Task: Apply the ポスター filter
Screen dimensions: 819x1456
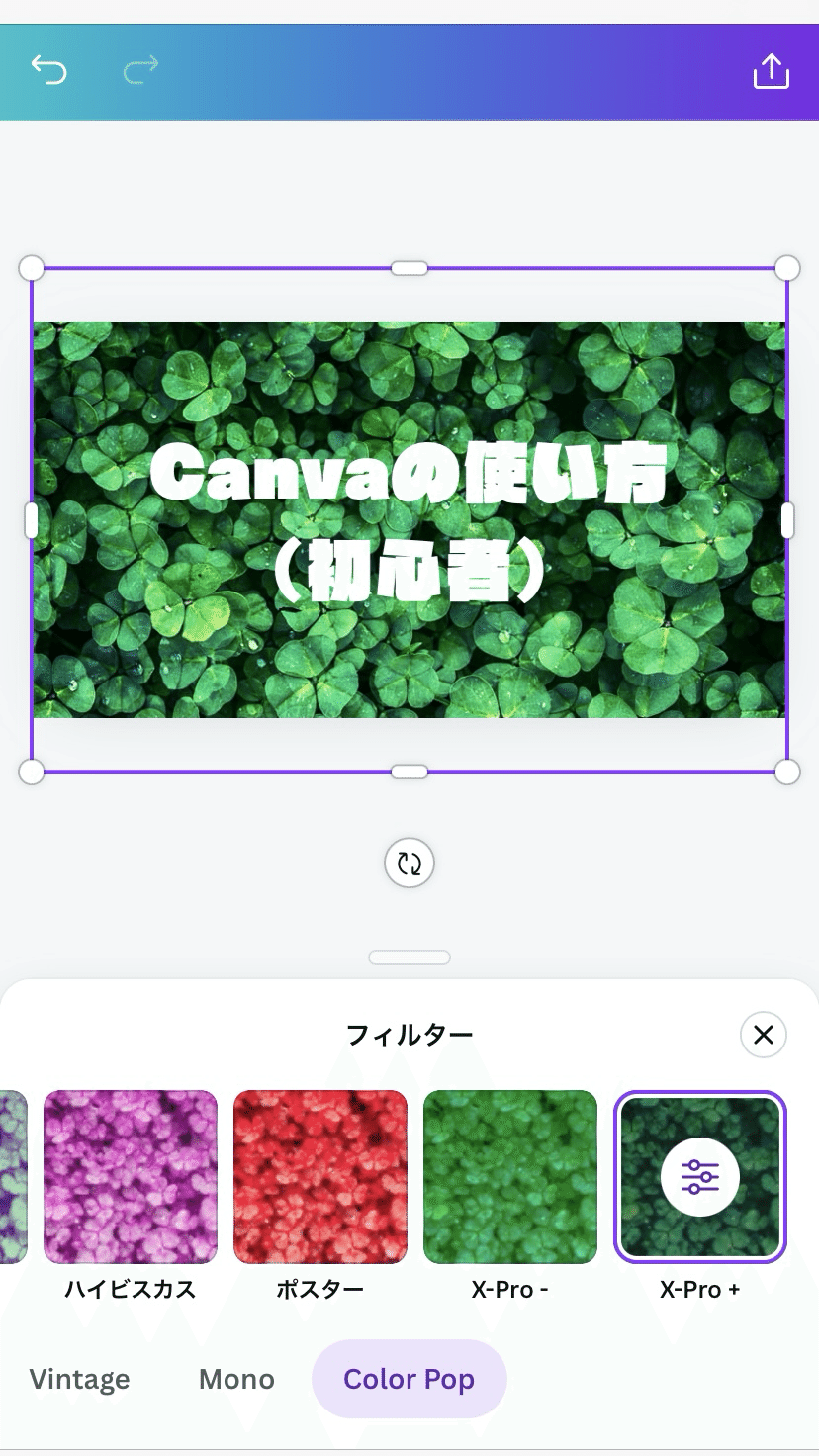Action: click(320, 1177)
